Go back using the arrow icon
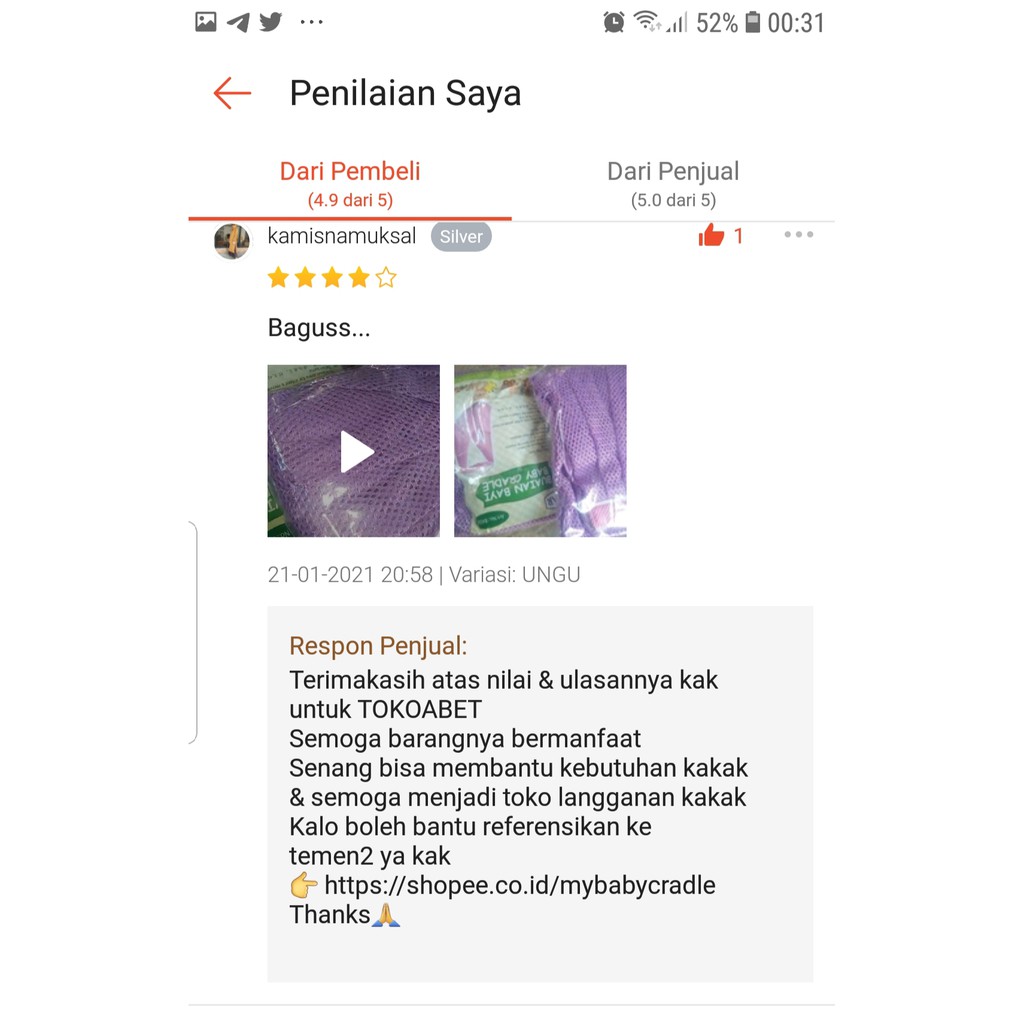This screenshot has height=1024, width=1024. pos(232,94)
